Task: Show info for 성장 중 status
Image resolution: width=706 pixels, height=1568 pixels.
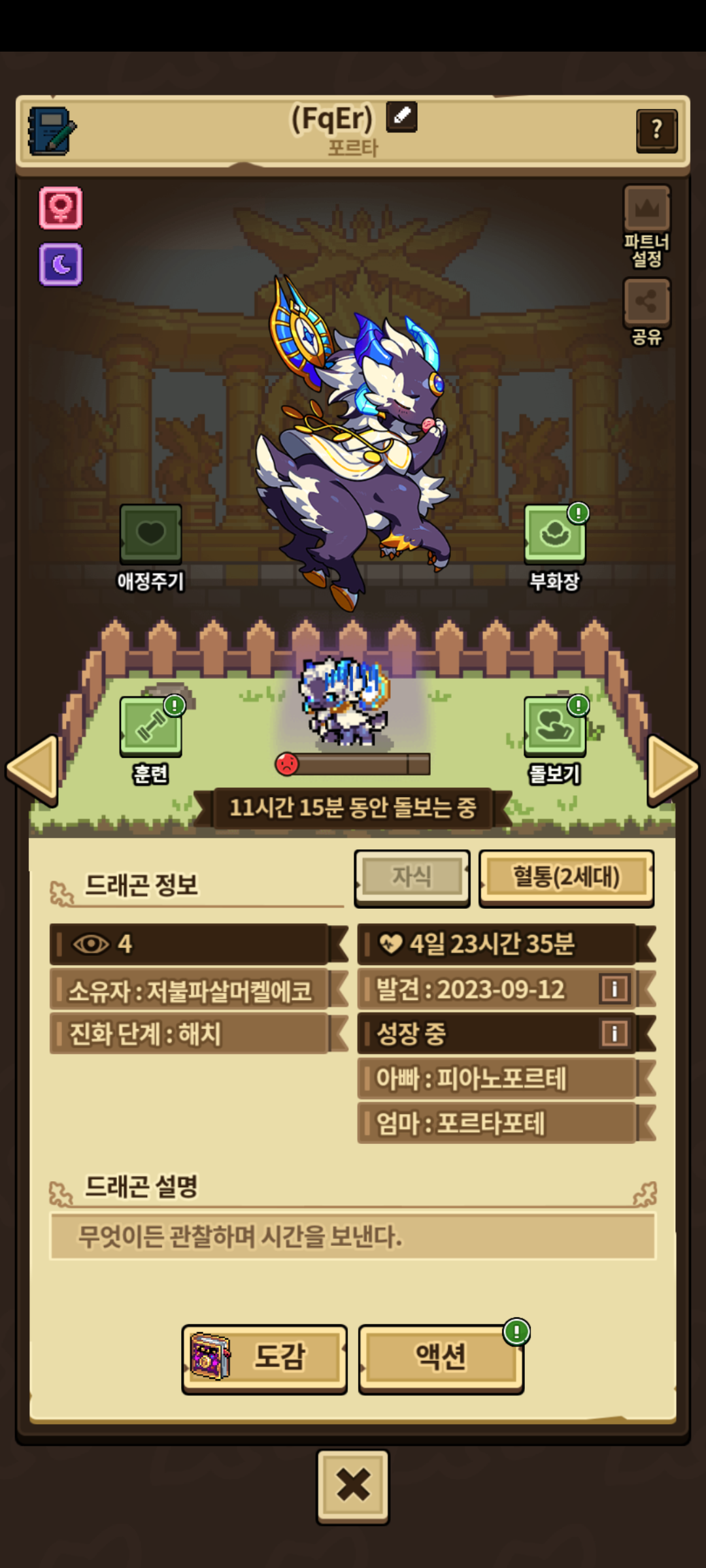Action: click(614, 1033)
